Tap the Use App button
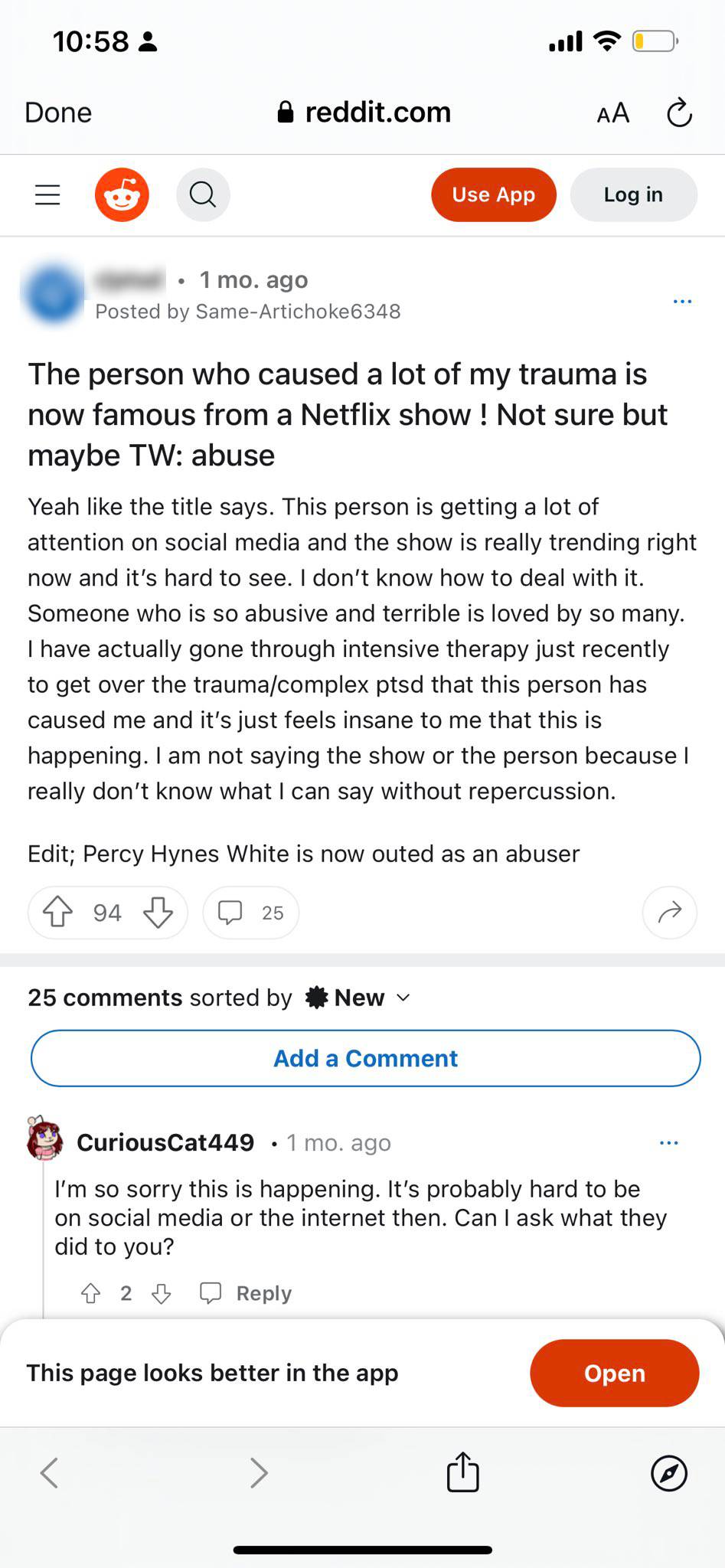This screenshot has height=1568, width=725. pyautogui.click(x=493, y=194)
